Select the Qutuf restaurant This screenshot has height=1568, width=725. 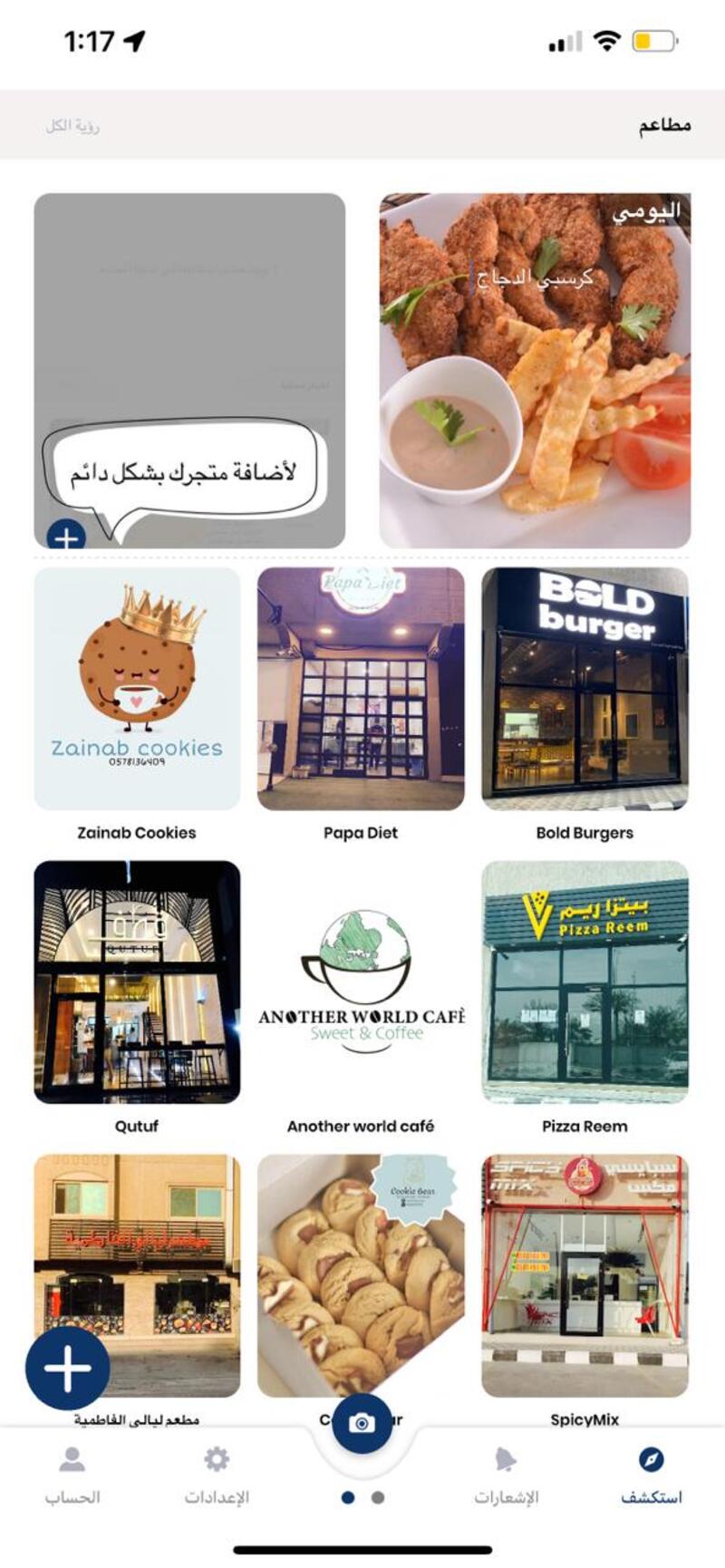pos(137,982)
